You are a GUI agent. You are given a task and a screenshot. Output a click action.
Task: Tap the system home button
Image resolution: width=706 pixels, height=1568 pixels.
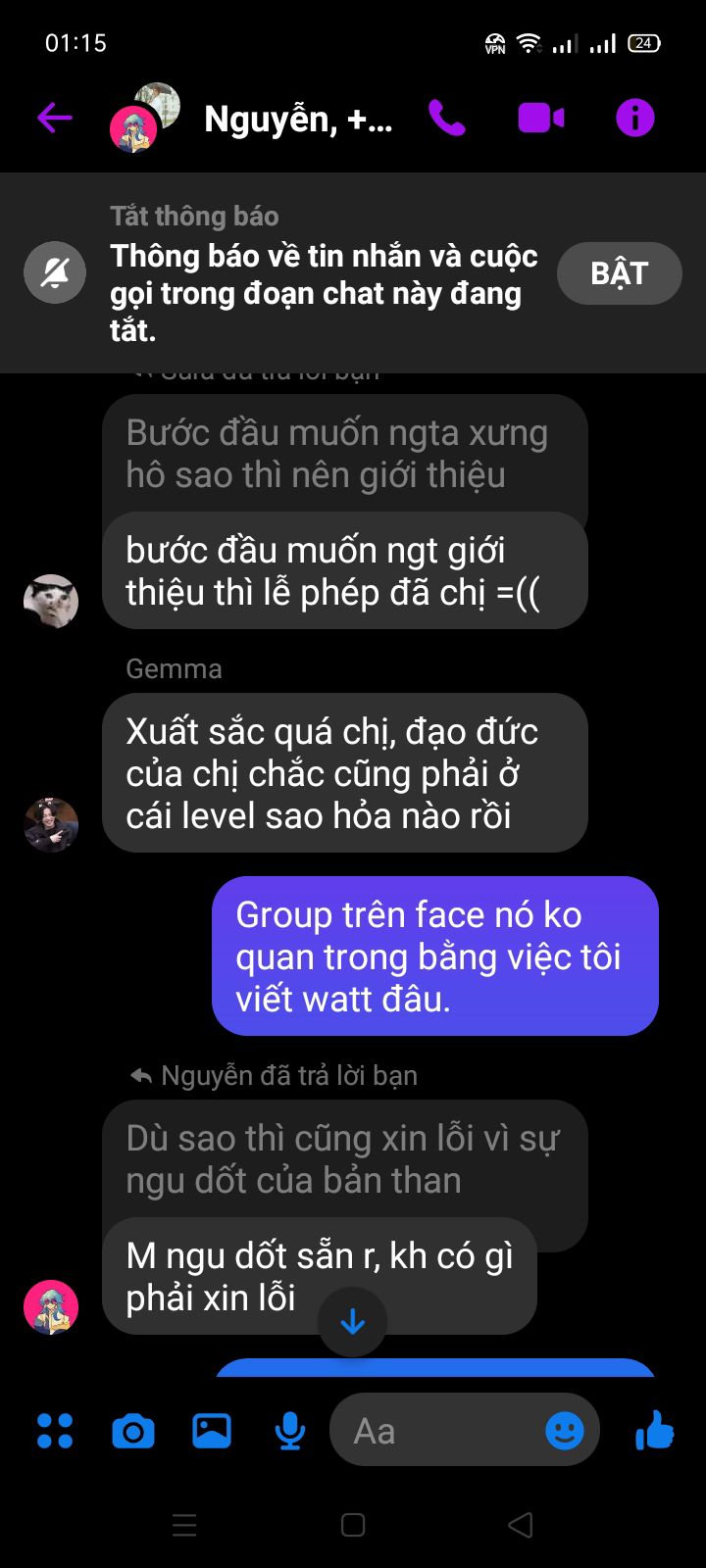pyautogui.click(x=353, y=1525)
